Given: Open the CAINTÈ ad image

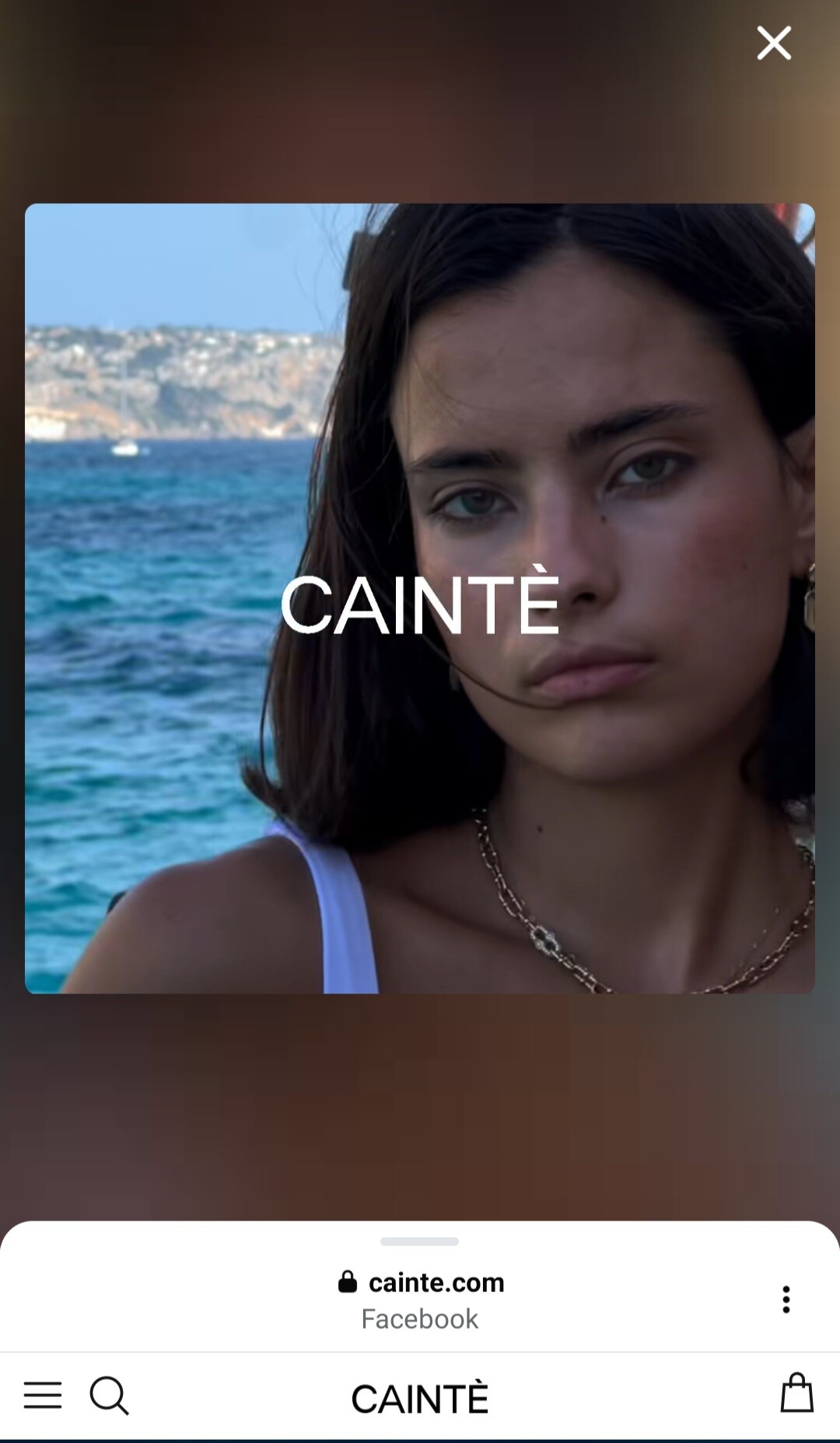Looking at the screenshot, I should (420, 598).
